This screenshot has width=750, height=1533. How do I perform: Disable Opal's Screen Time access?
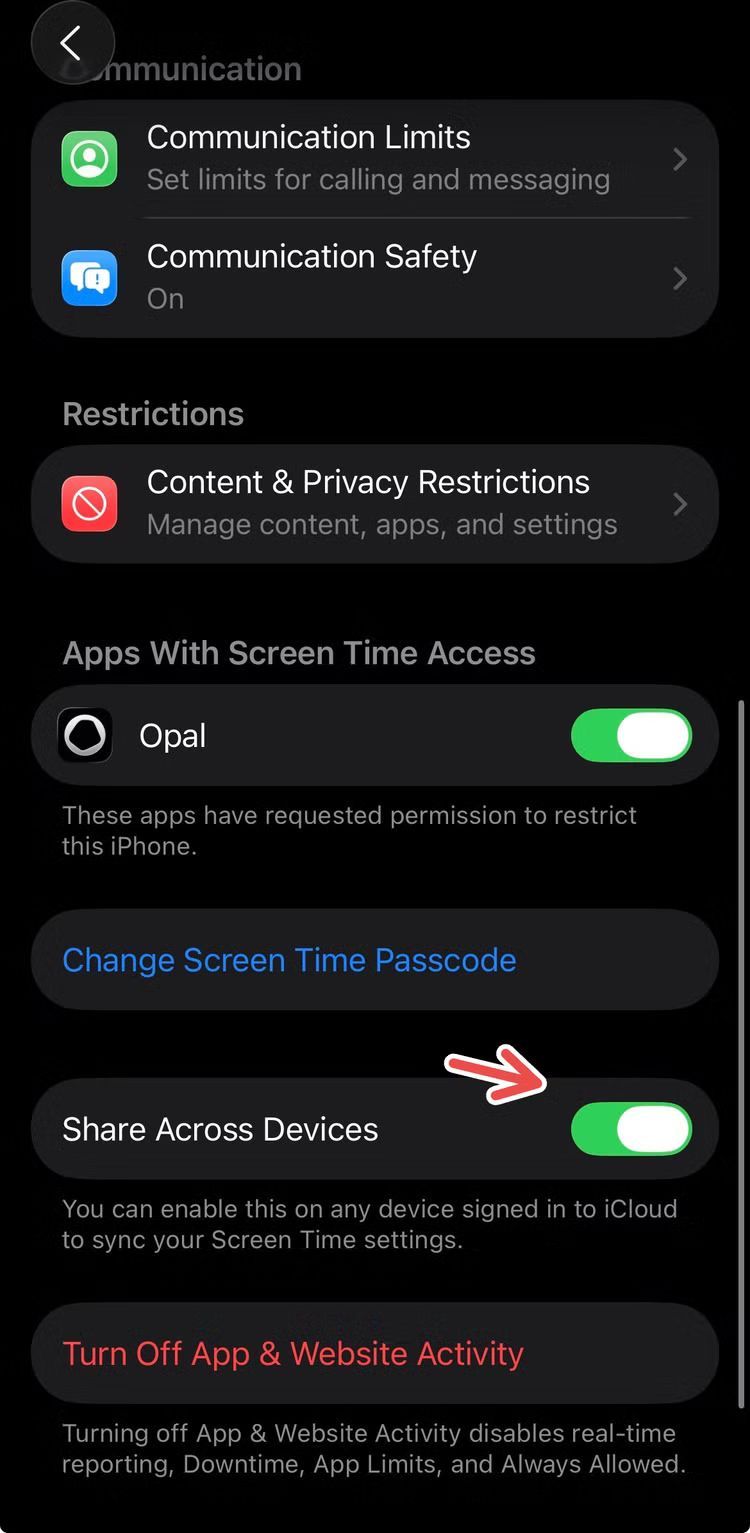pyautogui.click(x=630, y=736)
